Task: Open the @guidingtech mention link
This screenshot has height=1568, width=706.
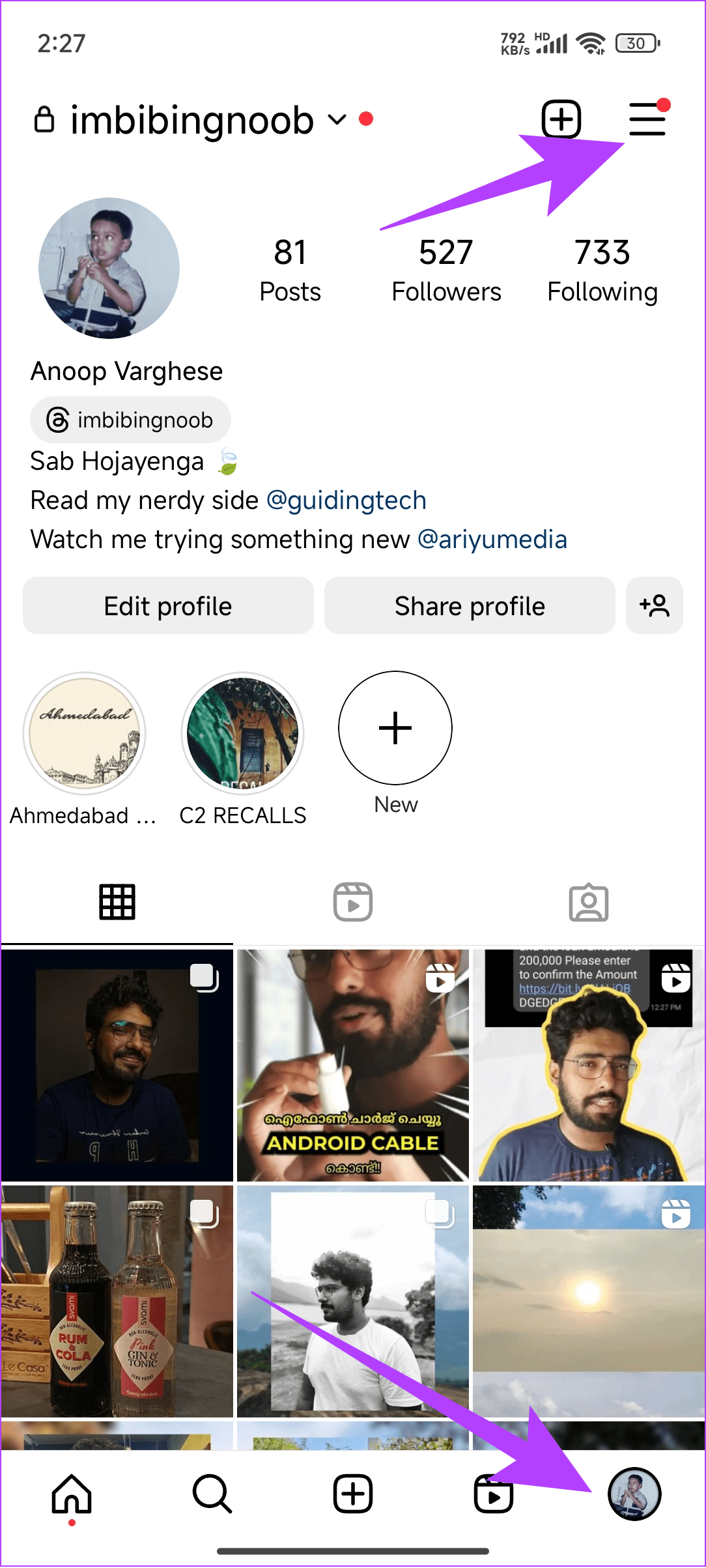Action: click(346, 501)
